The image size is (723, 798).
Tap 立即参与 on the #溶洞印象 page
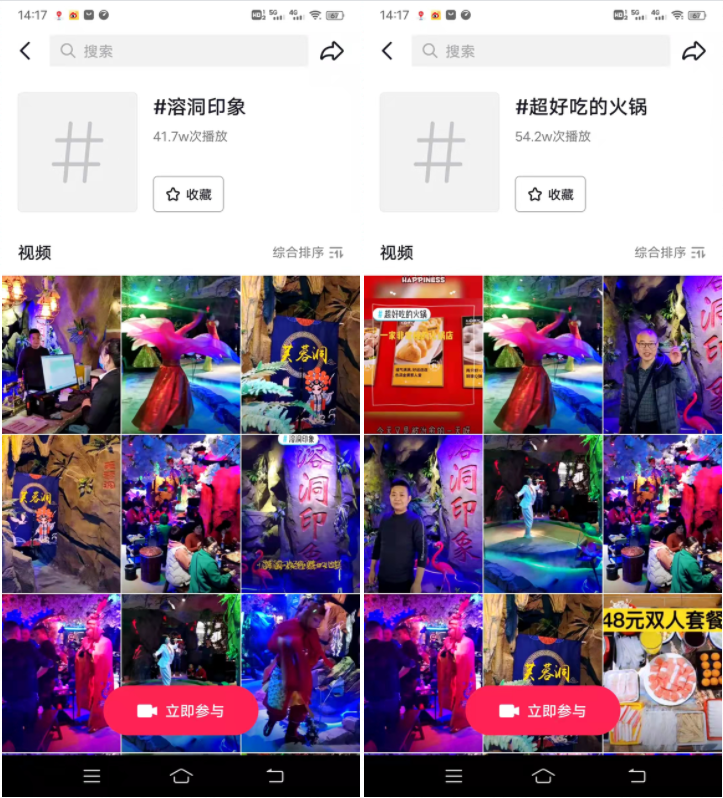pos(181,711)
